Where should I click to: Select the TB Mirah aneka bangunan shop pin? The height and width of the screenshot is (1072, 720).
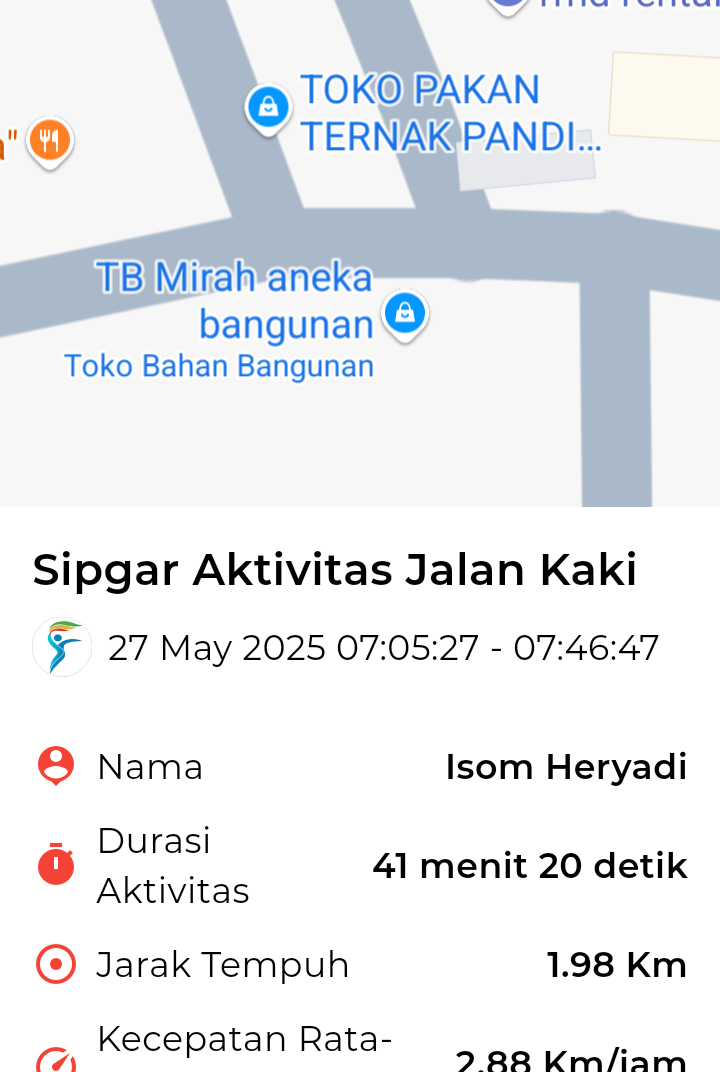pos(404,312)
